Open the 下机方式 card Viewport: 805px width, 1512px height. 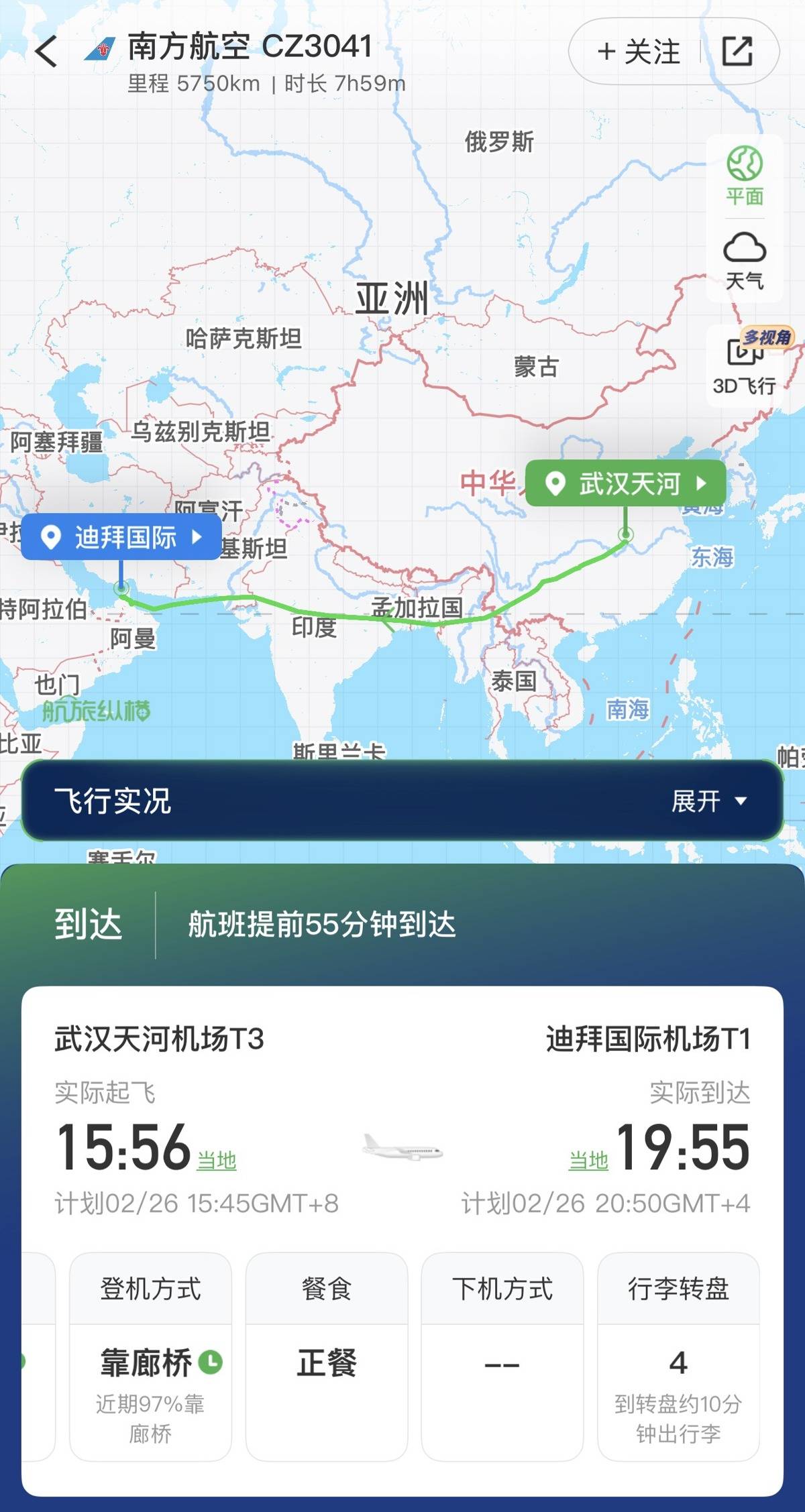tap(502, 1356)
